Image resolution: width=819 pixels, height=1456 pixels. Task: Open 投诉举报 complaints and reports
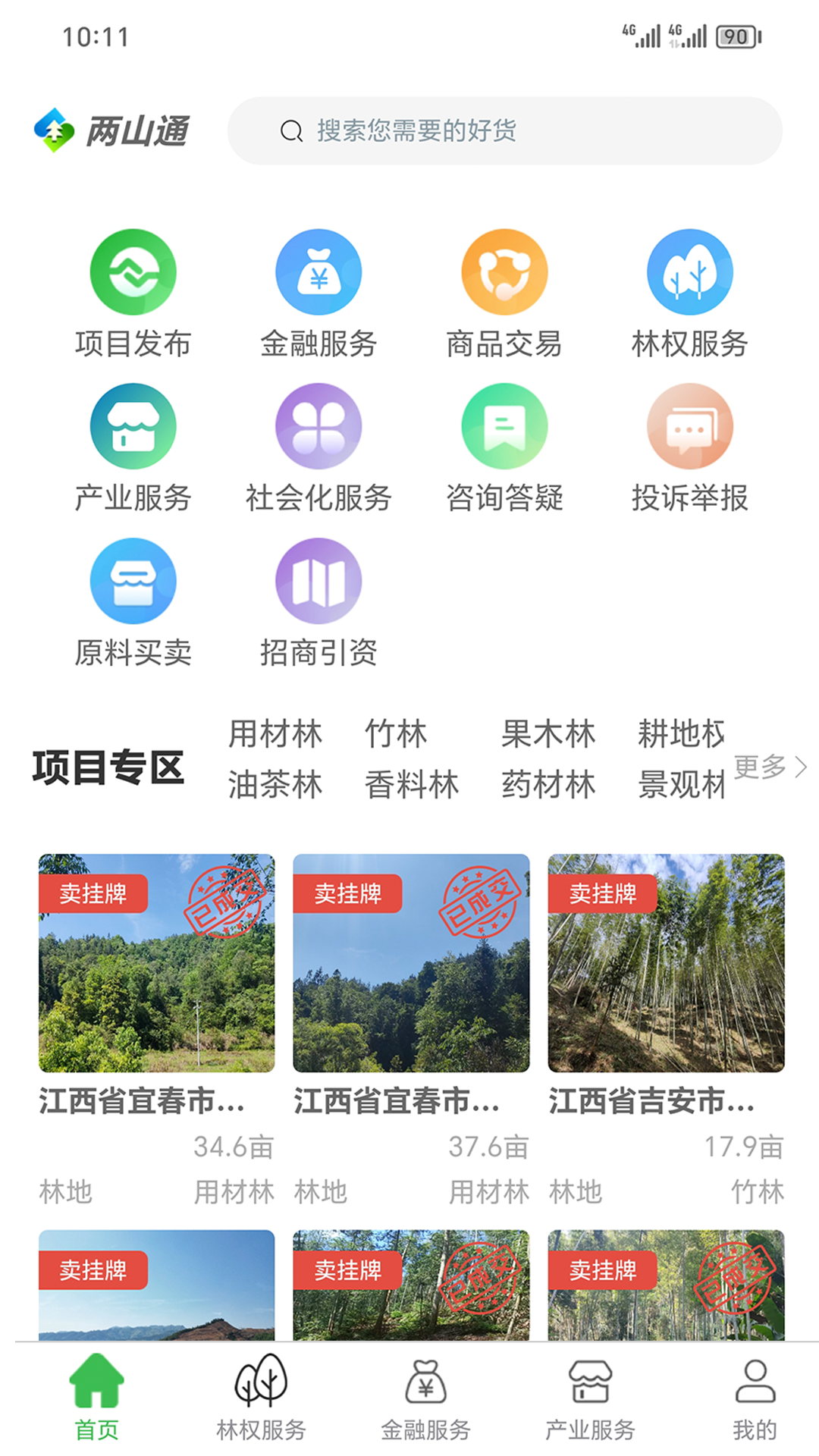(689, 448)
